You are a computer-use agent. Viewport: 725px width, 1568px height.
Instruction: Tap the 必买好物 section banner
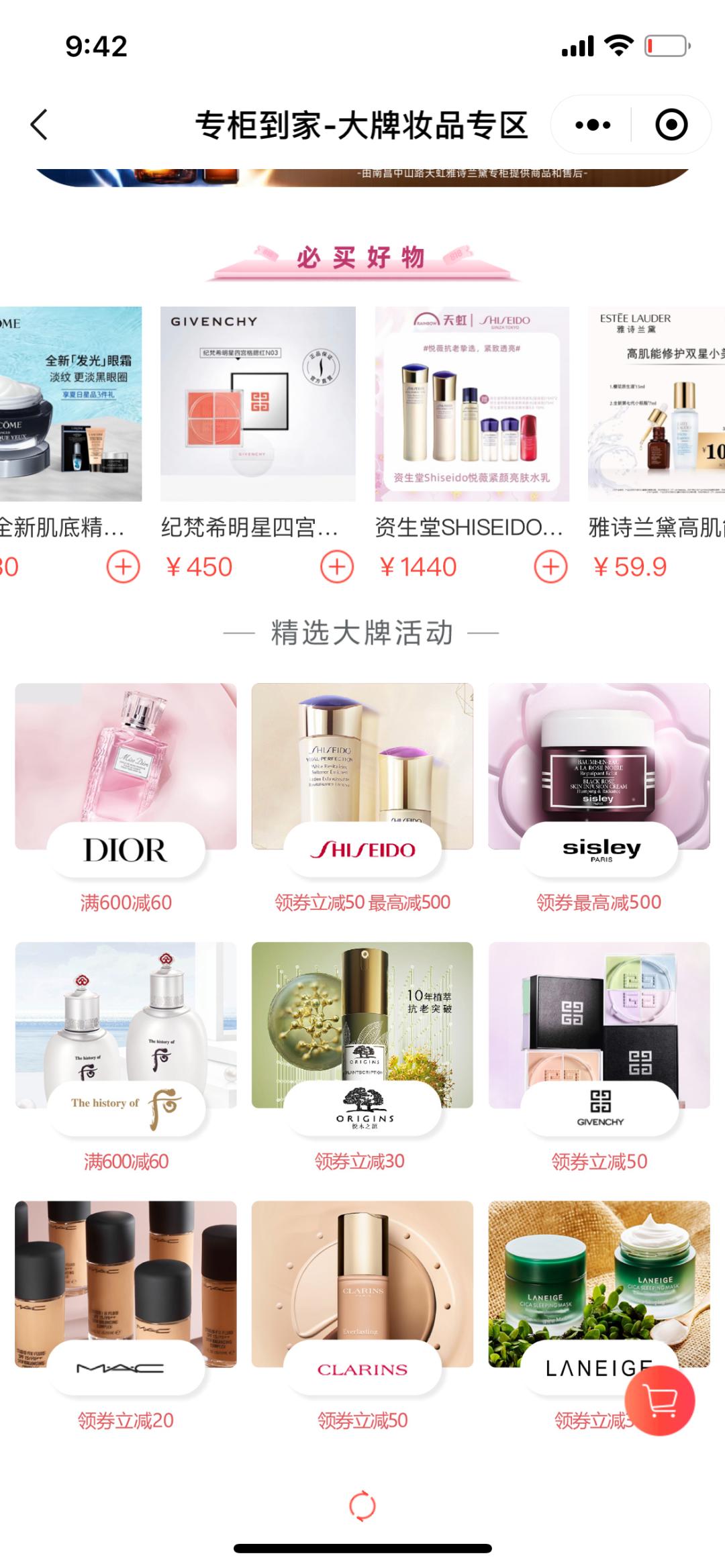(362, 258)
